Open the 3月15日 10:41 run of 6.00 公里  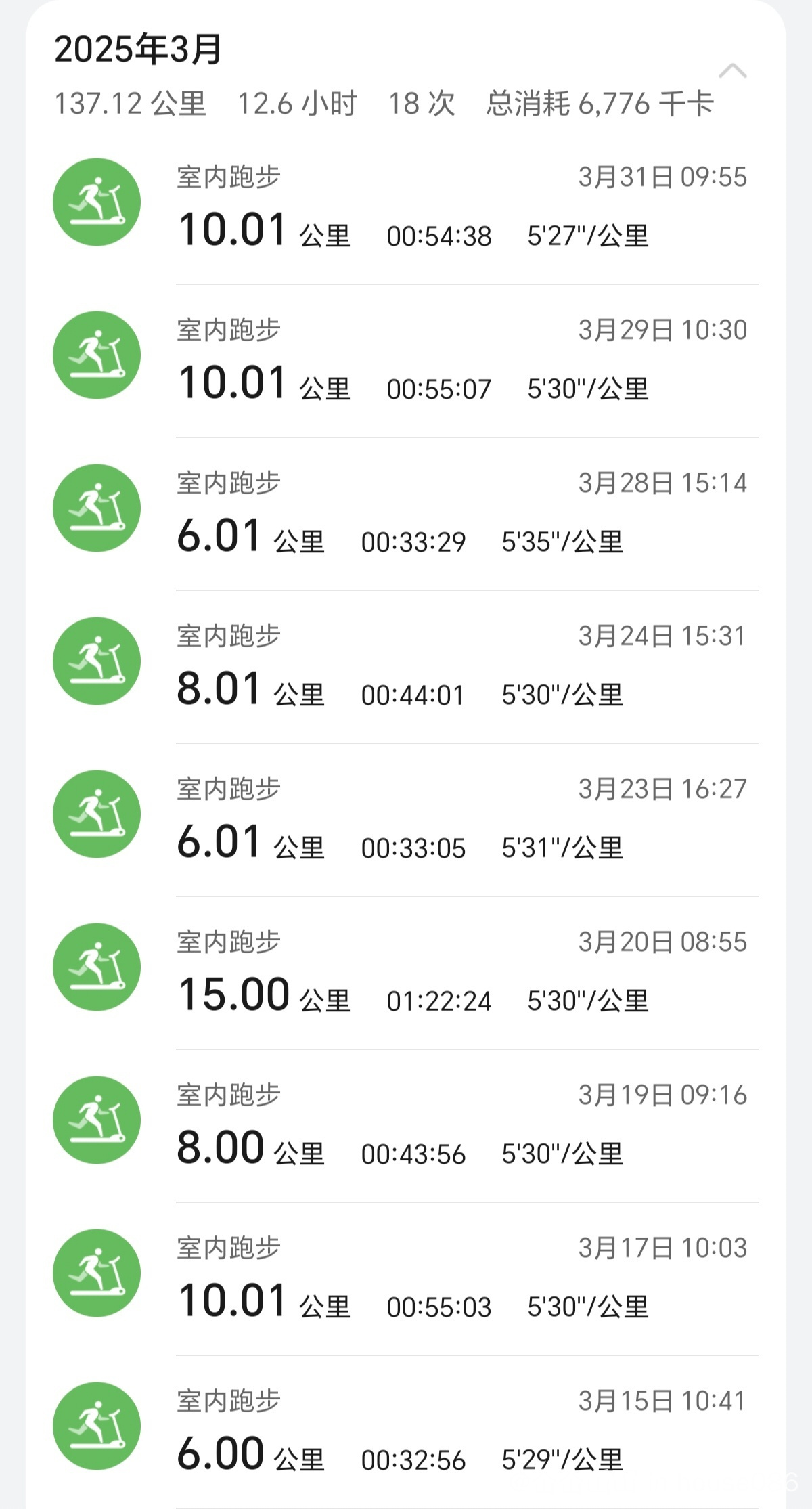coord(406,1432)
